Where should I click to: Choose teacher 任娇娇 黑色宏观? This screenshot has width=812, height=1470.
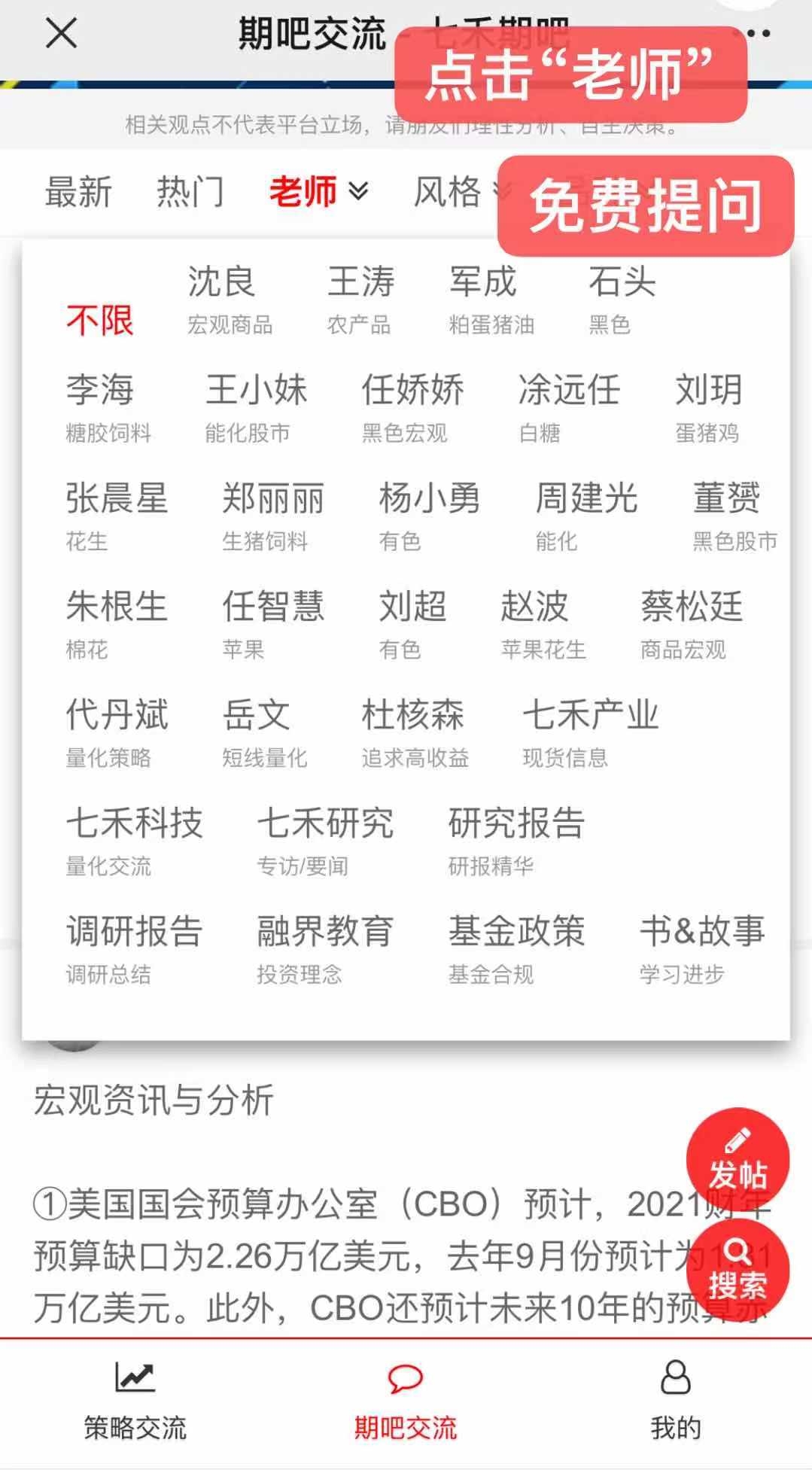[x=412, y=407]
